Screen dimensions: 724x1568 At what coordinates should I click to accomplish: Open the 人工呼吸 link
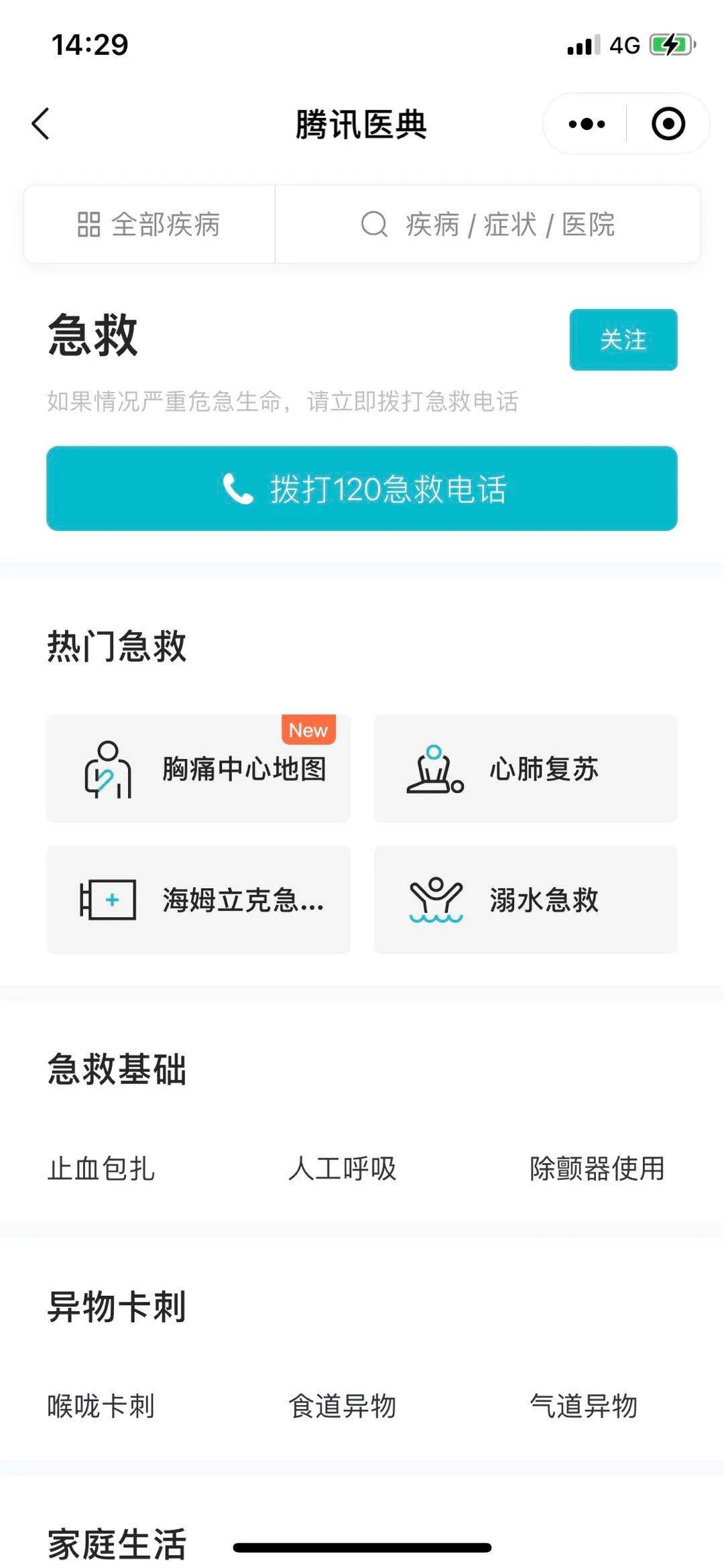point(343,1169)
